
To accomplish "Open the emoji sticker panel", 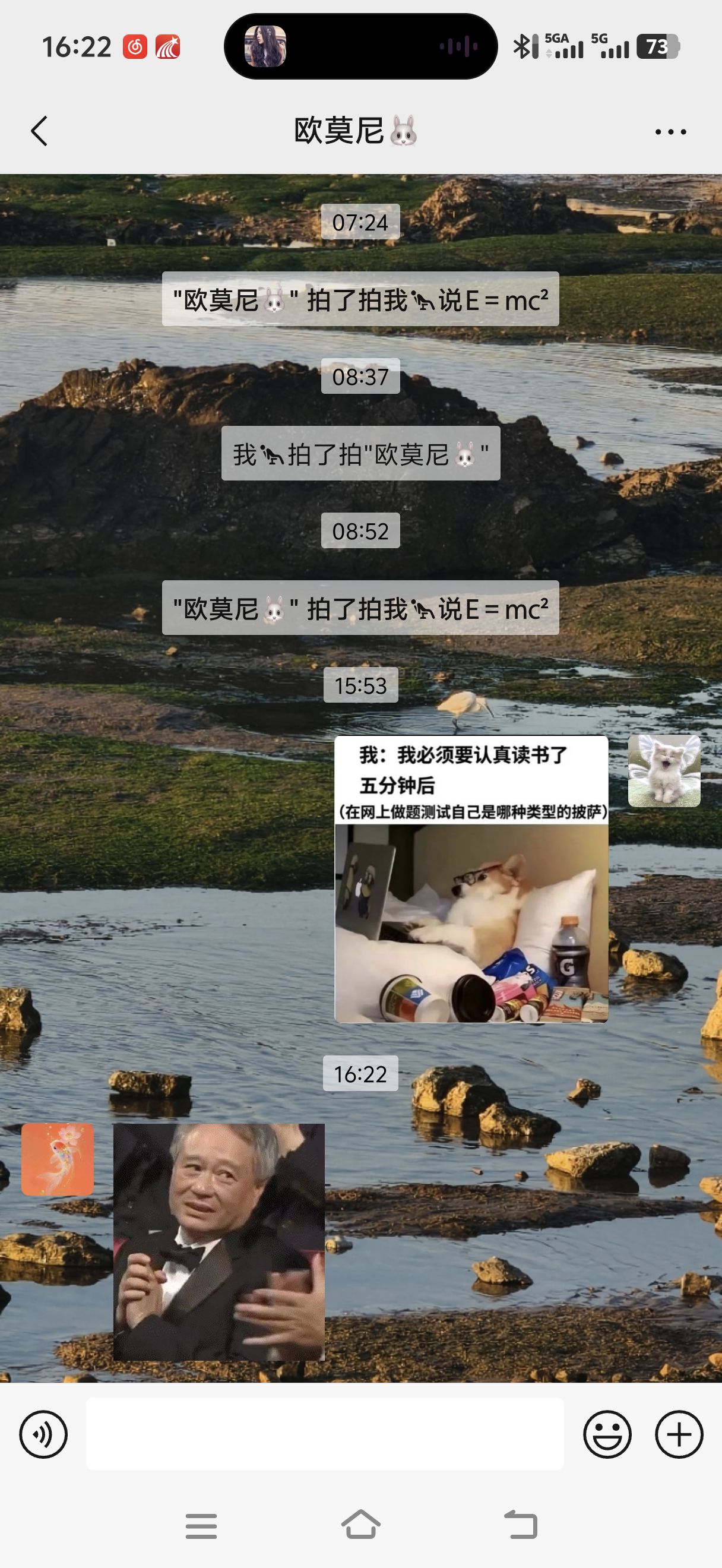I will [607, 1434].
